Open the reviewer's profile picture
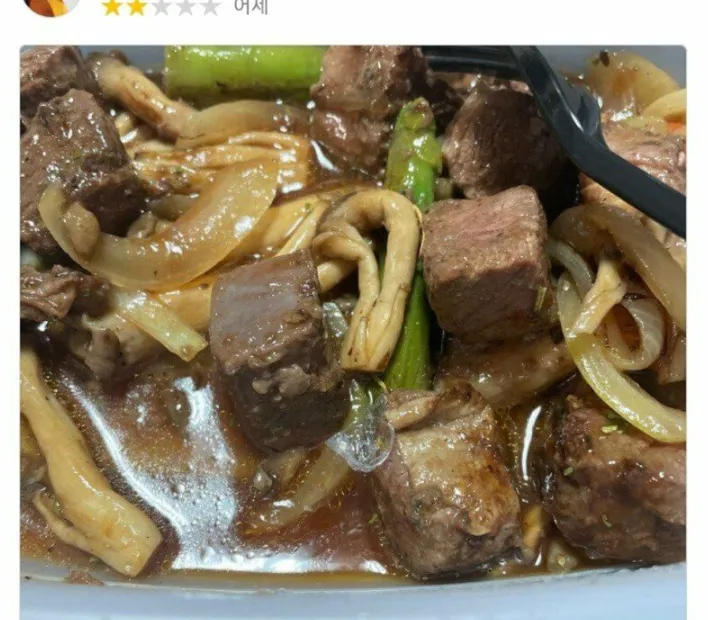The image size is (708, 620). tap(51, 5)
